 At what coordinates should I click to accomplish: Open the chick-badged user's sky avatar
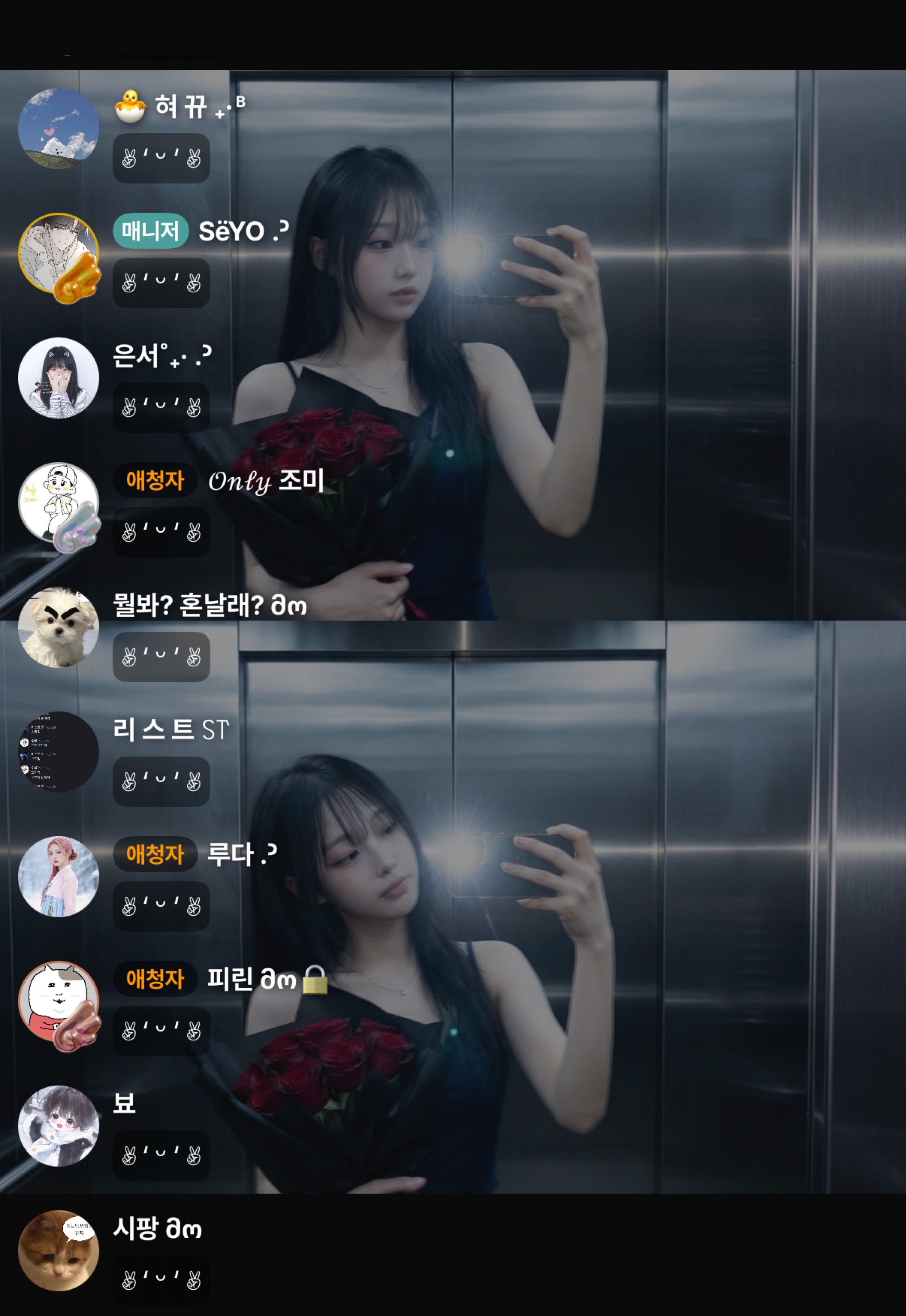coord(58,128)
